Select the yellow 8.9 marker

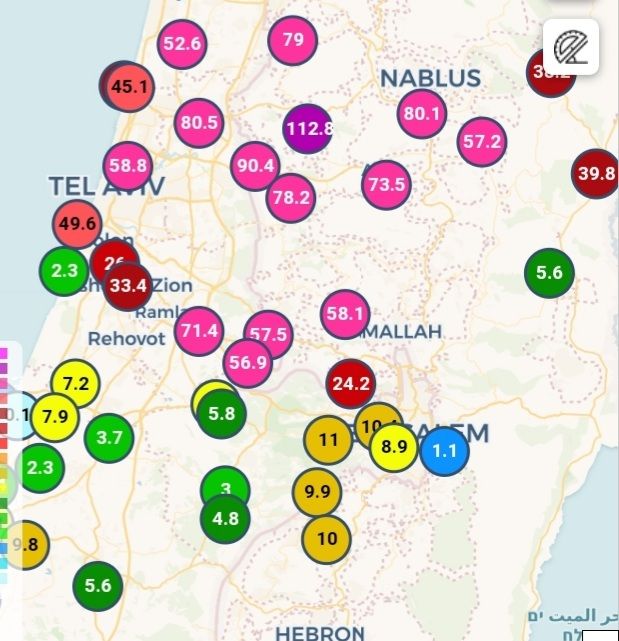pyautogui.click(x=394, y=447)
